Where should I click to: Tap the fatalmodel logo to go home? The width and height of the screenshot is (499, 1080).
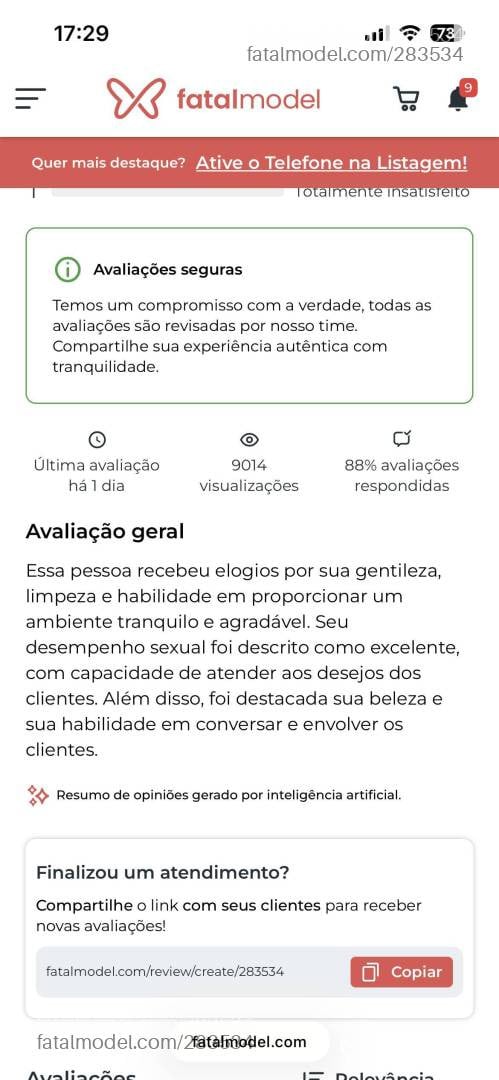[x=213, y=98]
